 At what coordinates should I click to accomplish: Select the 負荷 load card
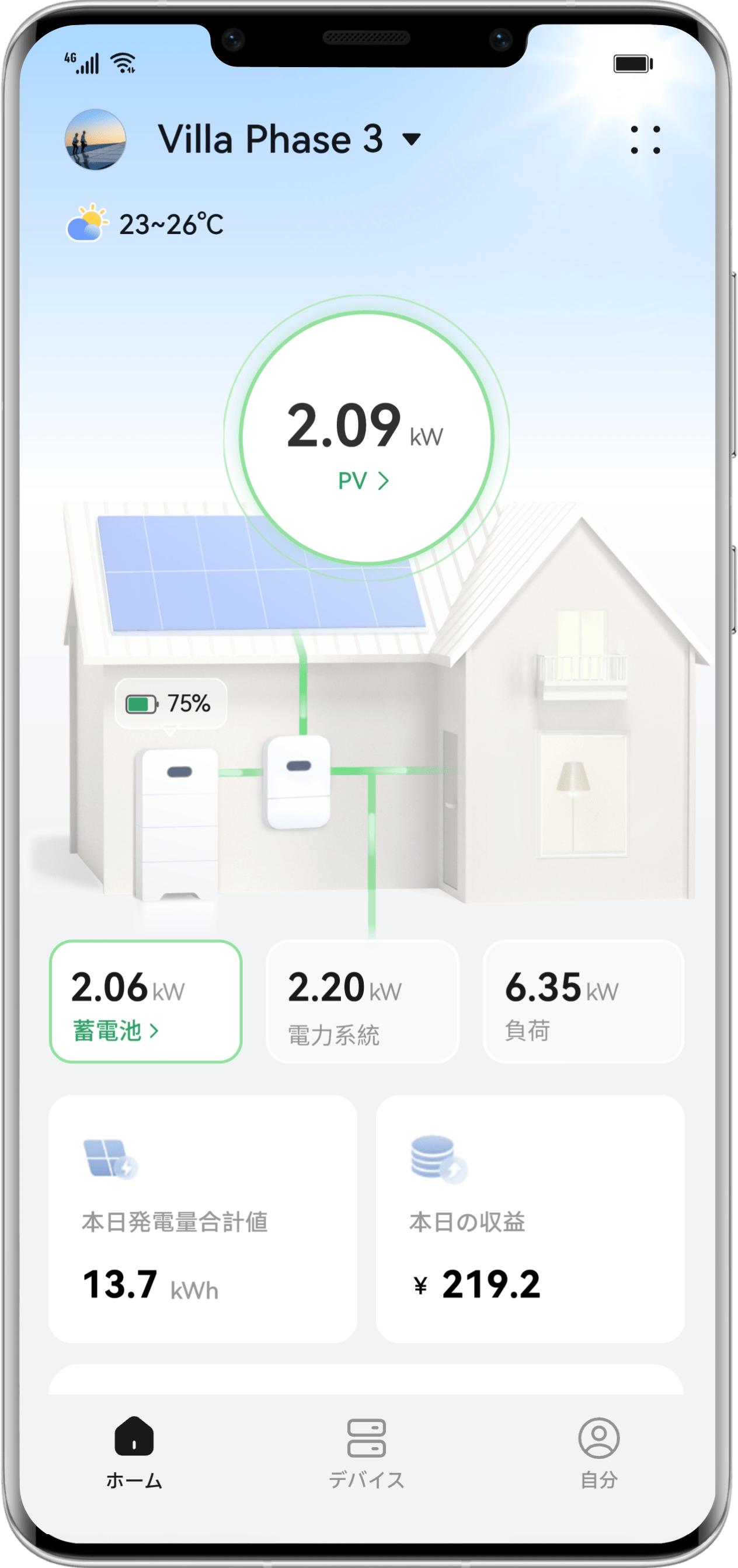coord(583,1002)
